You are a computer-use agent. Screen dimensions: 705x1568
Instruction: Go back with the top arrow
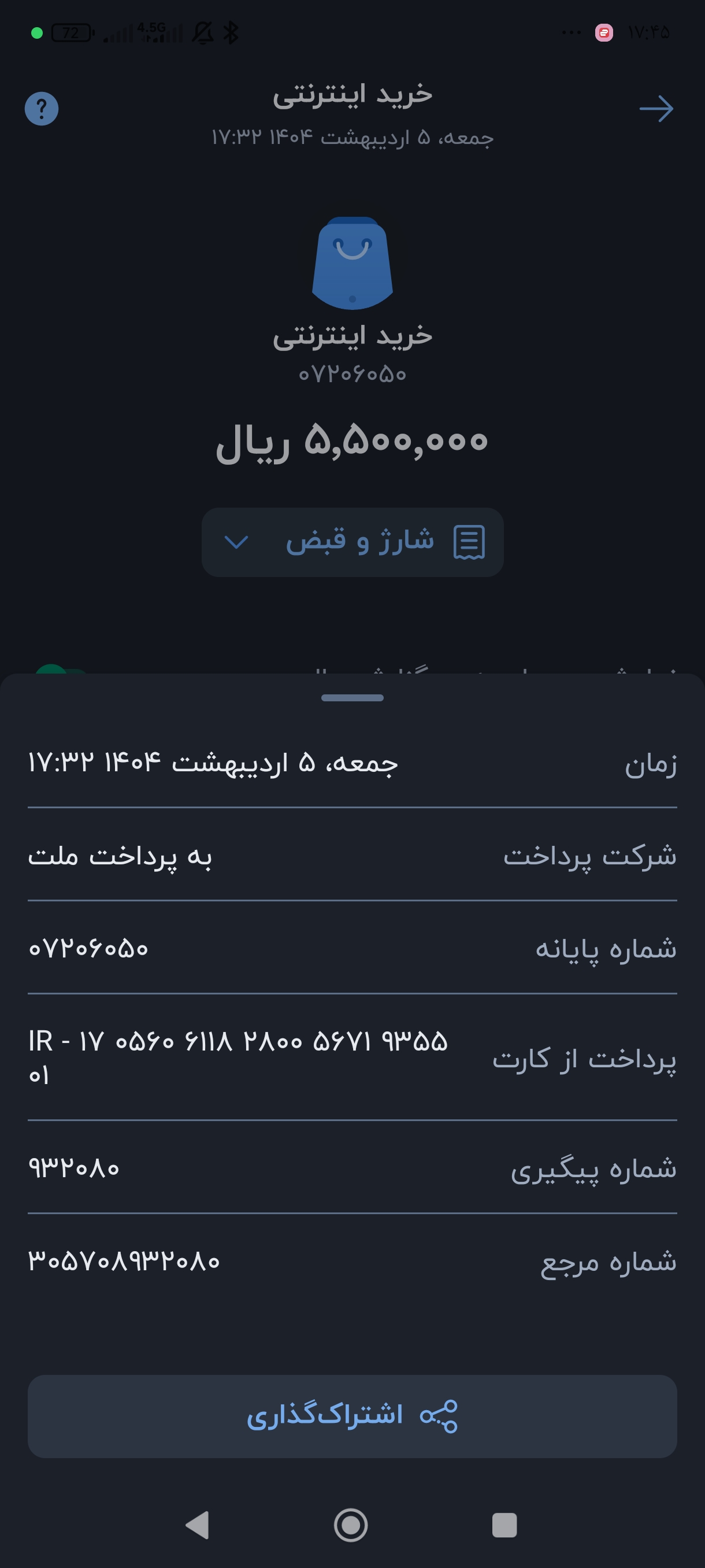tap(656, 109)
